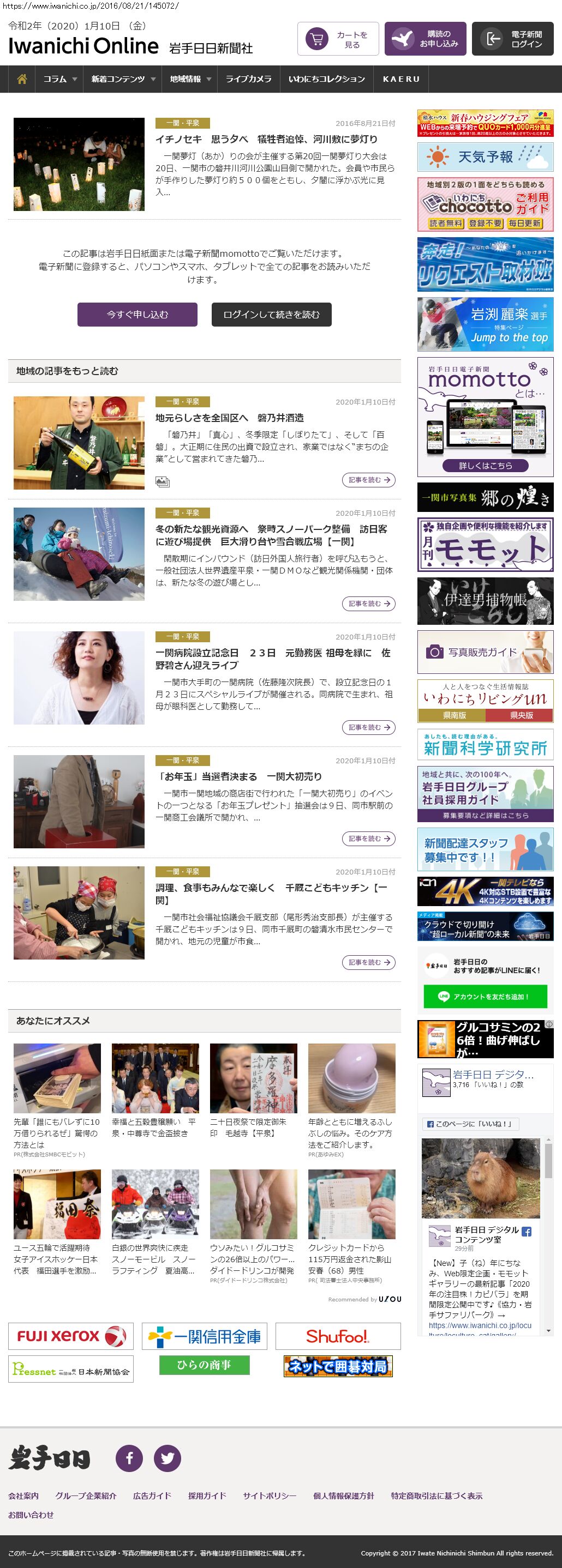Open the 天気予報 weather banner
The width and height of the screenshot is (562, 1568).
[x=485, y=157]
